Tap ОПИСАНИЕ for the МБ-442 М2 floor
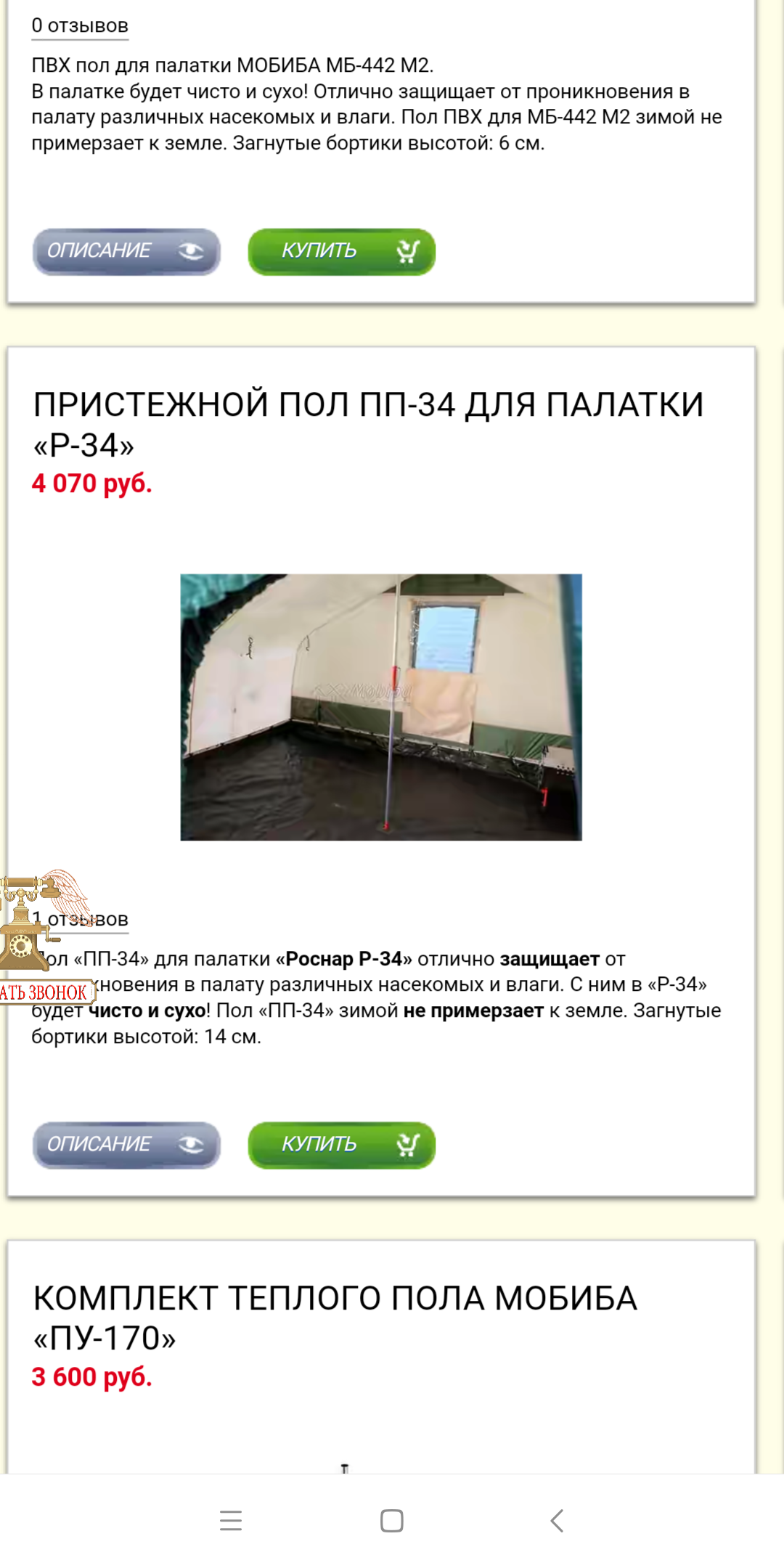 126,251
